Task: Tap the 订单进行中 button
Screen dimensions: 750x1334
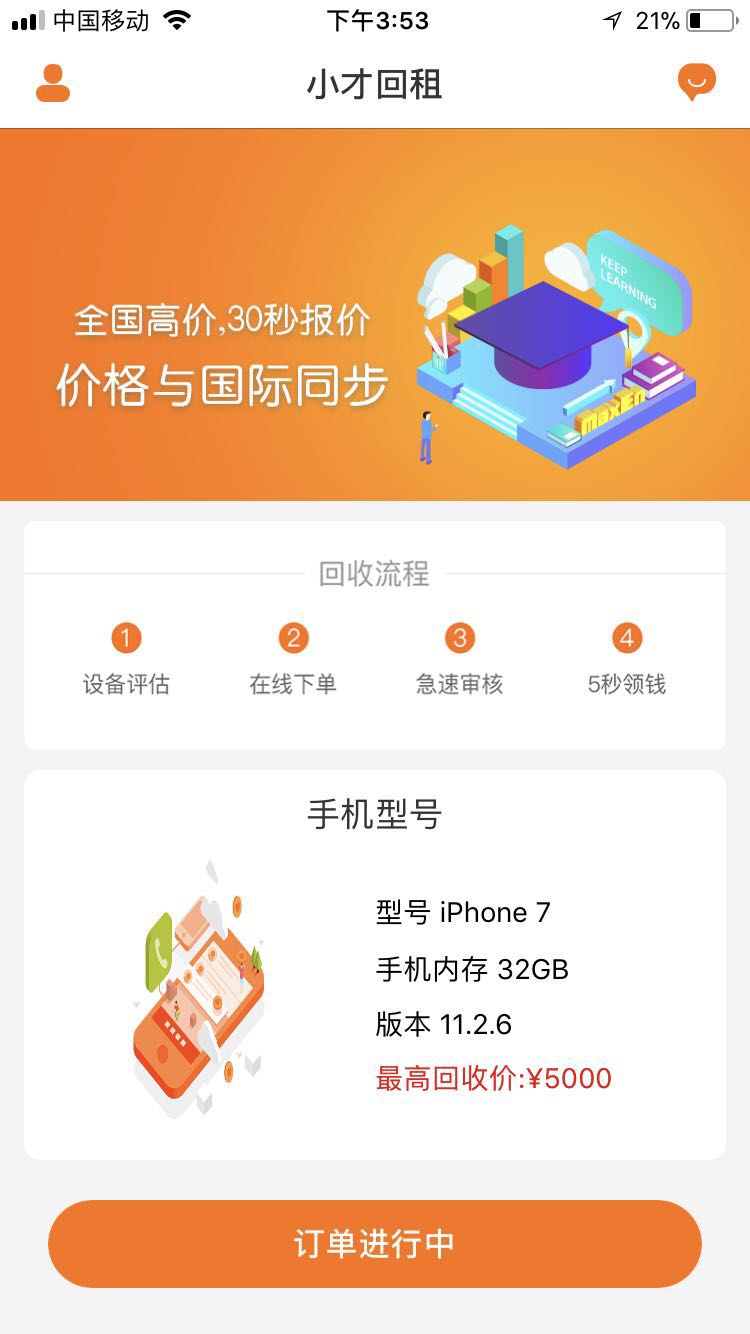Action: pos(375,1243)
